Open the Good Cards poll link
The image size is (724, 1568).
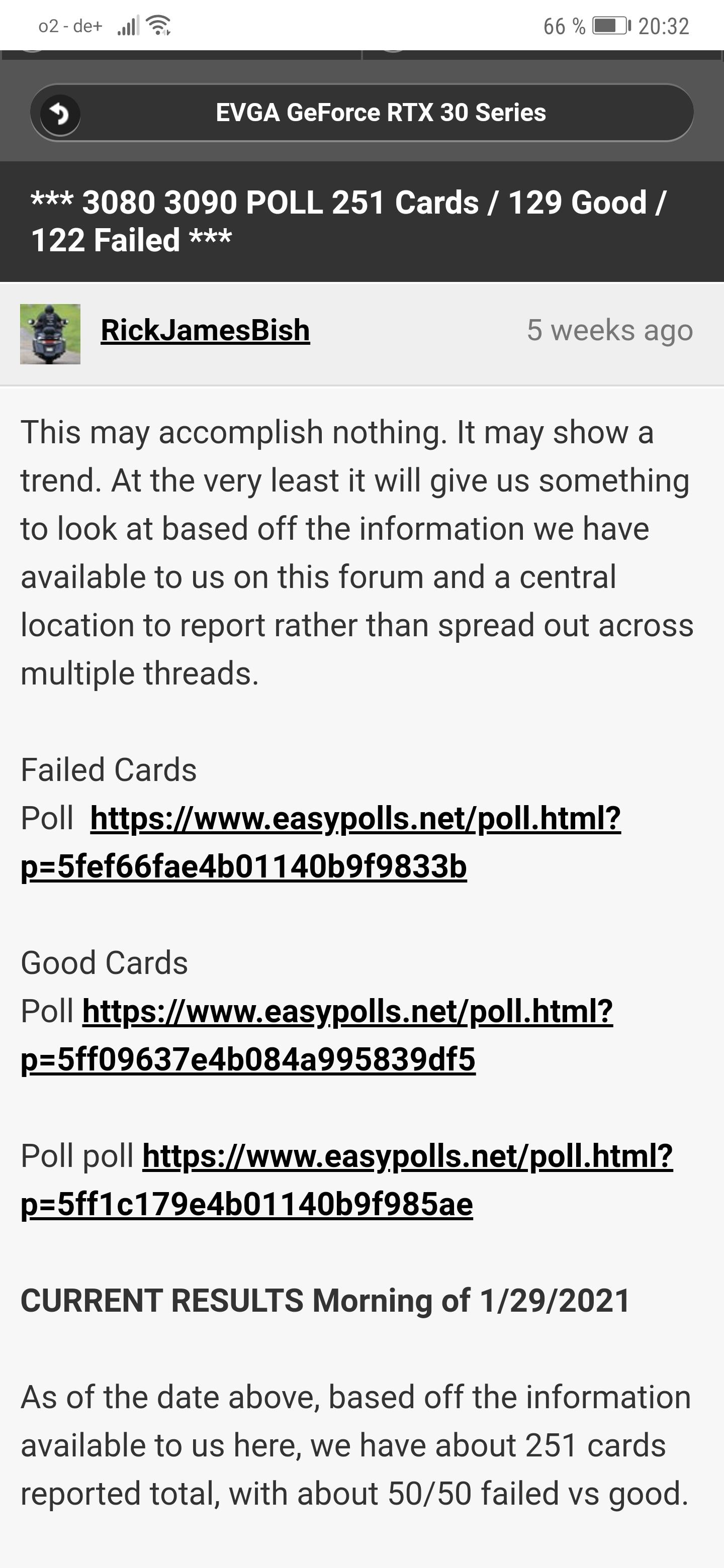[347, 1012]
